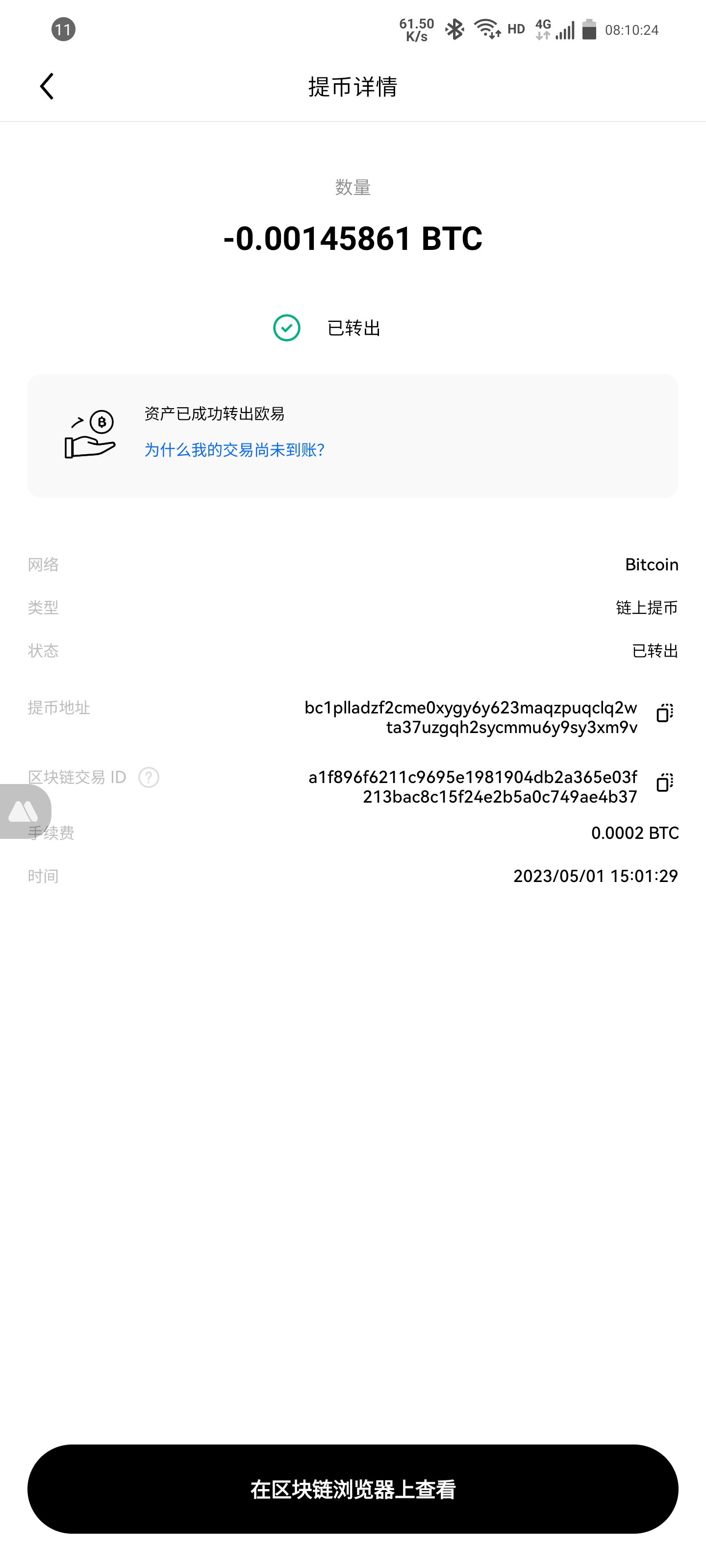Tap the battery indicator in status bar
Viewport: 706px width, 1568px height.
pos(588,28)
